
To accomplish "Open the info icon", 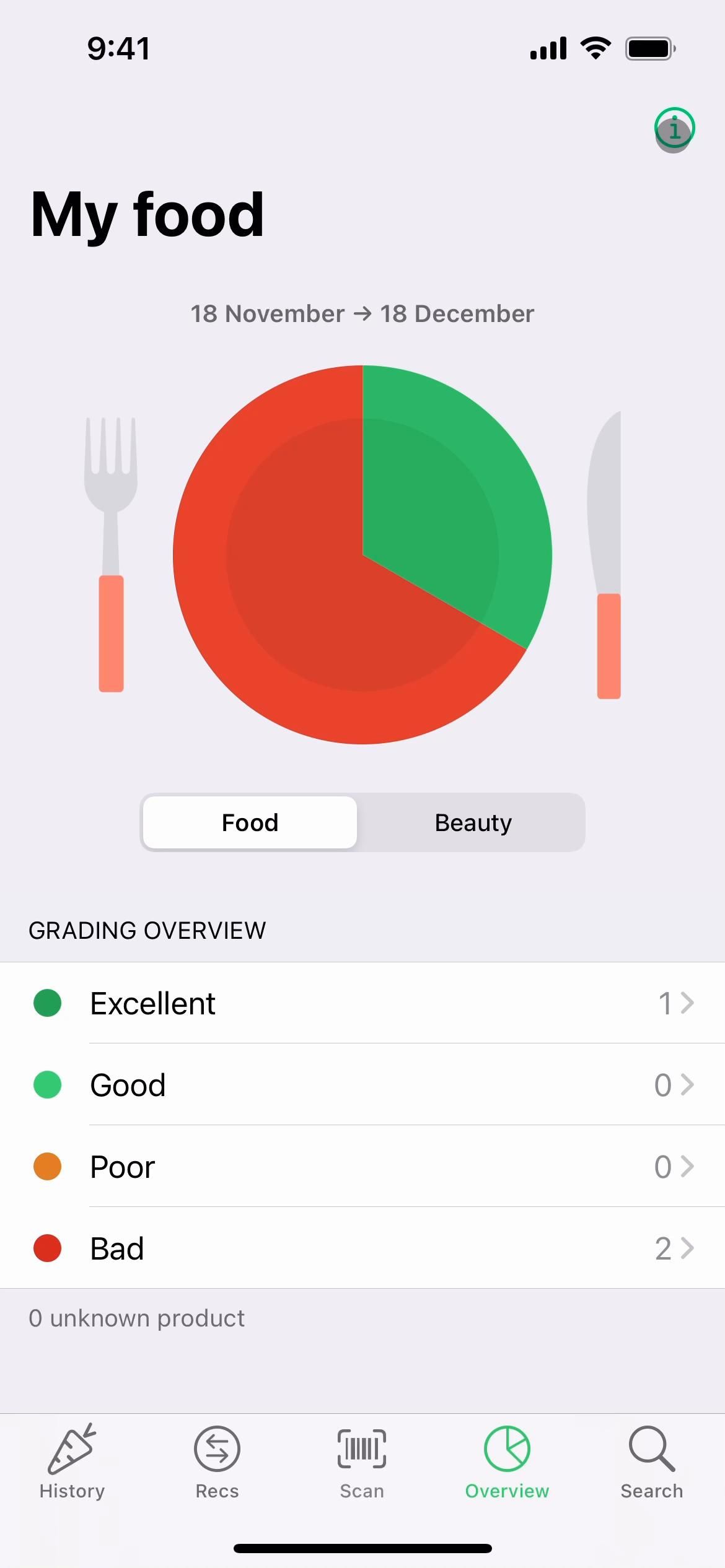I will tap(674, 129).
